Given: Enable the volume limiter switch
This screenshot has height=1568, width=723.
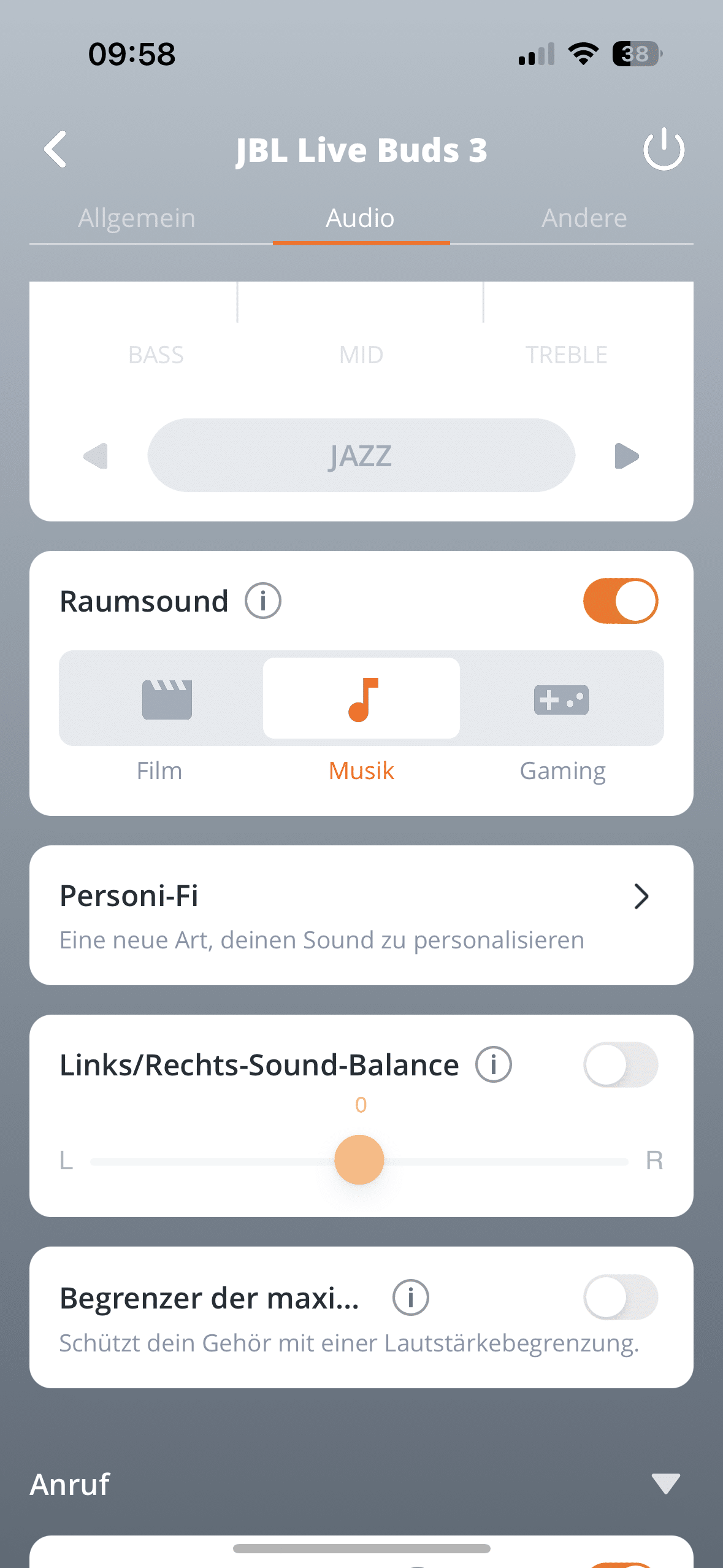Looking at the screenshot, I should (x=620, y=1297).
